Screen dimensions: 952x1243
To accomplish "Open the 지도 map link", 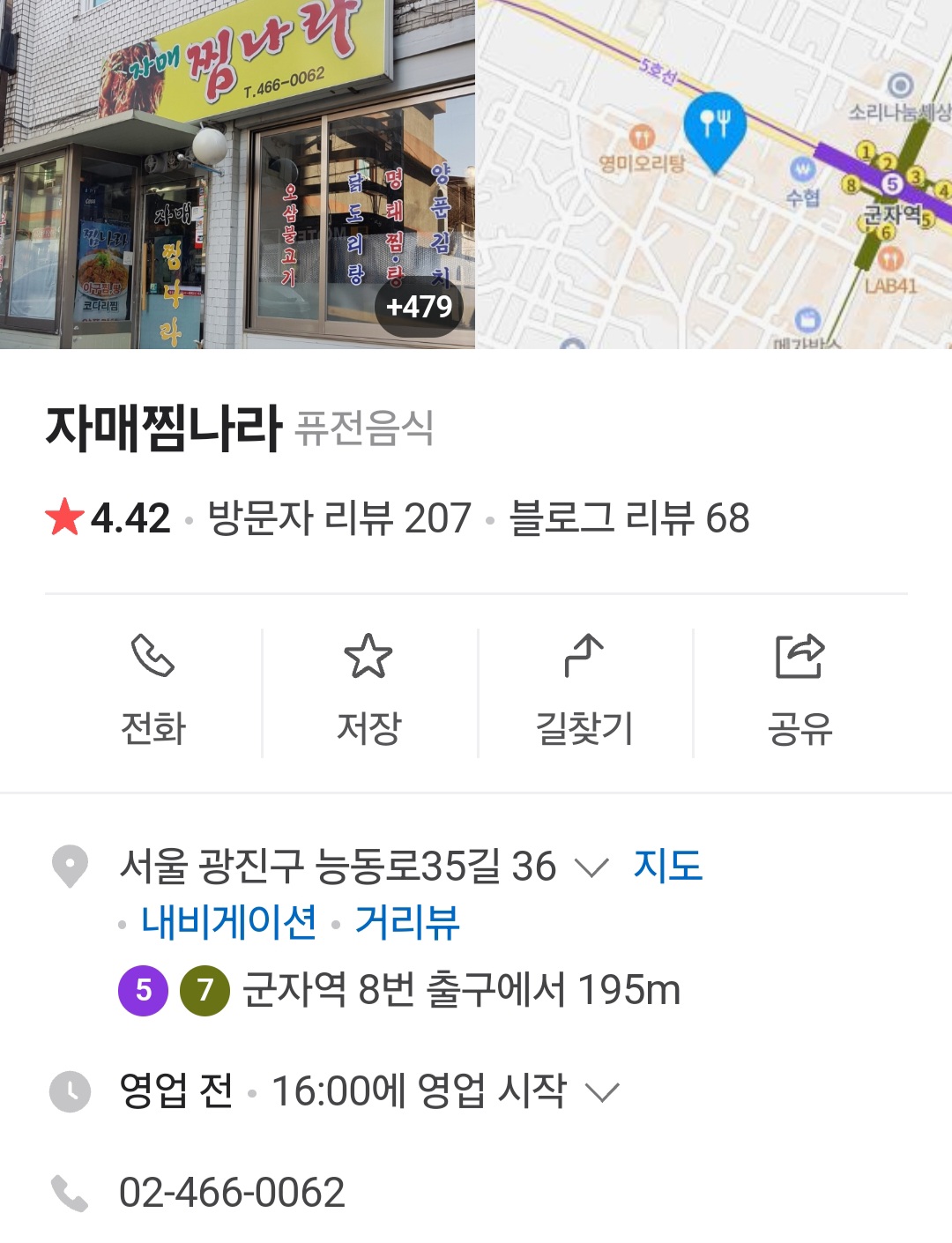I will [x=667, y=866].
